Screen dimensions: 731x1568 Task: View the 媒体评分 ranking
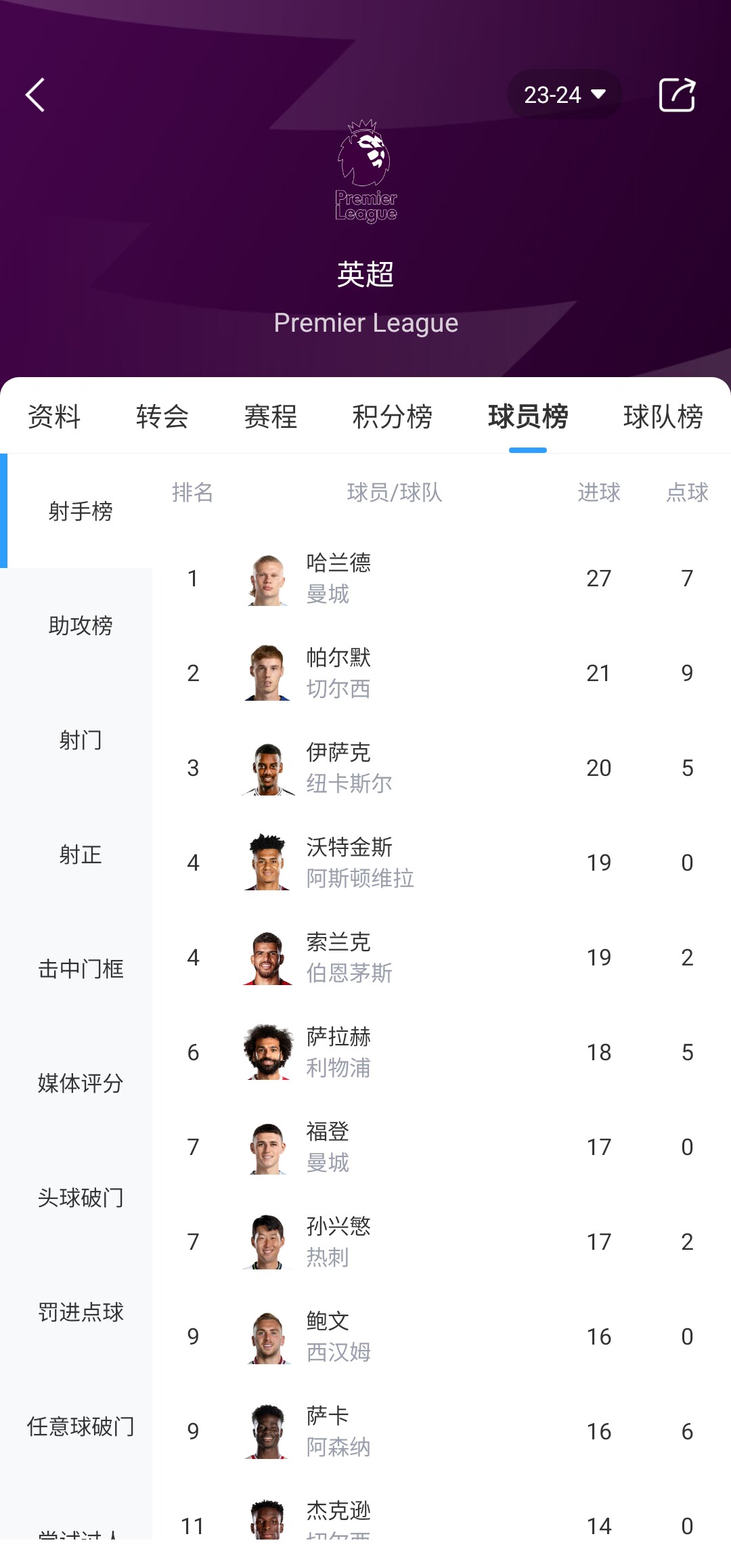pyautogui.click(x=80, y=1083)
